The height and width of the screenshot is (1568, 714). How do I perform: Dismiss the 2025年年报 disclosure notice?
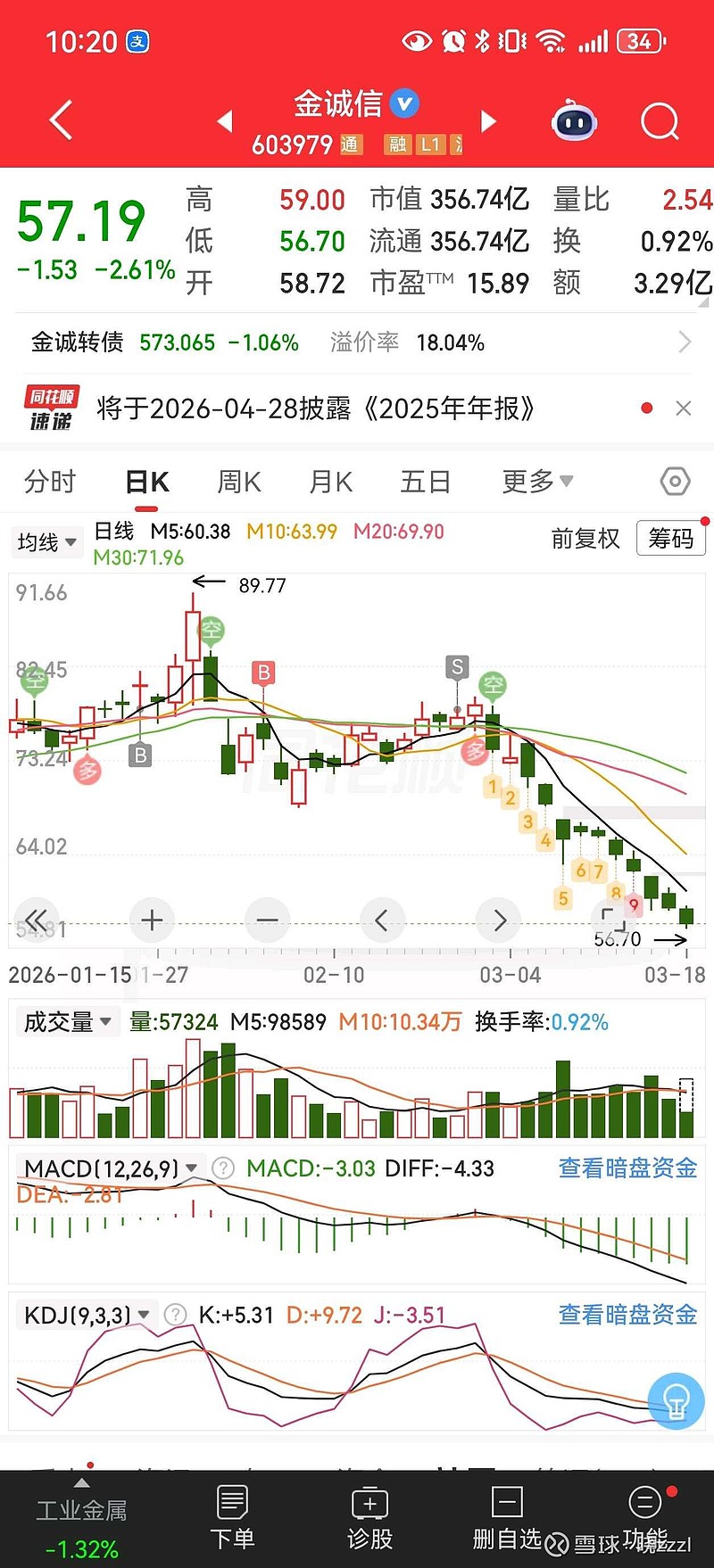(x=684, y=409)
